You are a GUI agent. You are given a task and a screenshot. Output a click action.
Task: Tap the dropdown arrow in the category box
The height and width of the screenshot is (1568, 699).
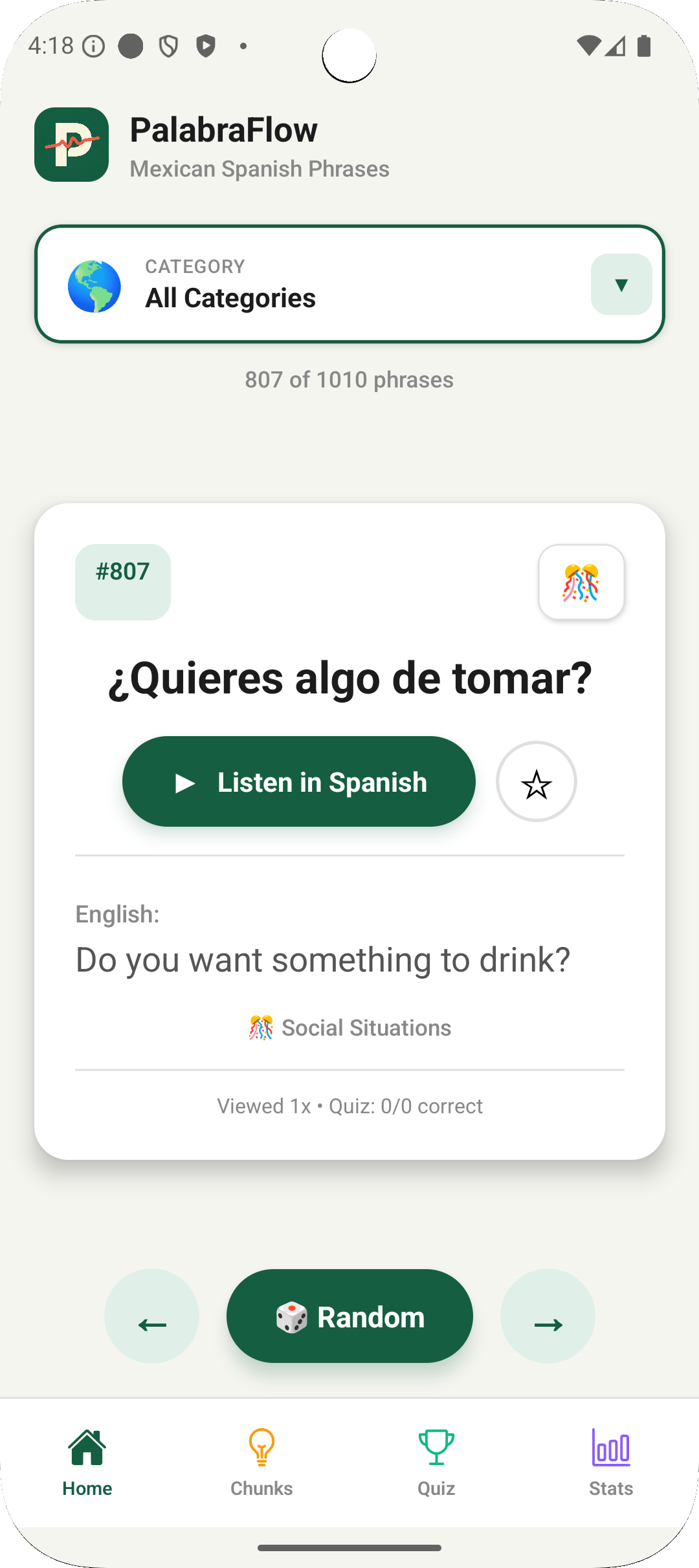[x=620, y=285]
